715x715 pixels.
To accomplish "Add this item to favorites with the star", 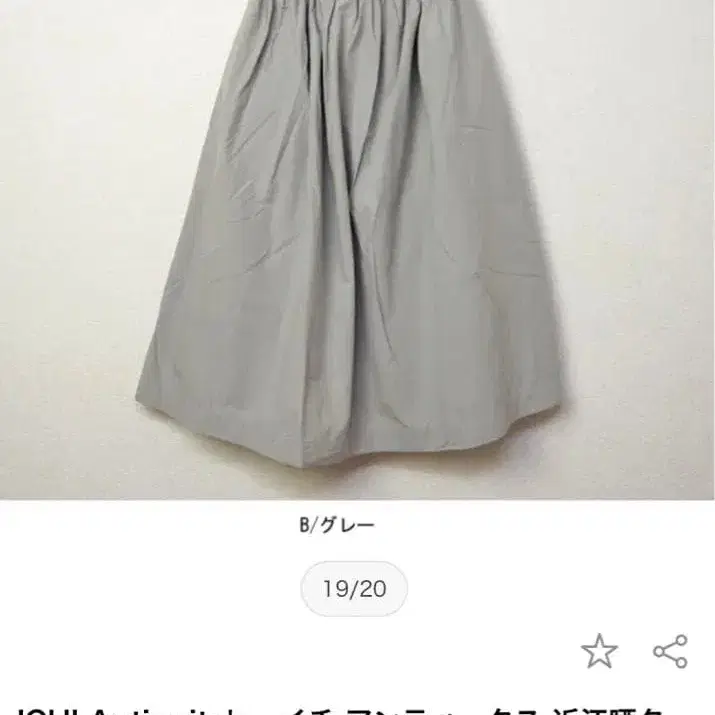I will (599, 651).
